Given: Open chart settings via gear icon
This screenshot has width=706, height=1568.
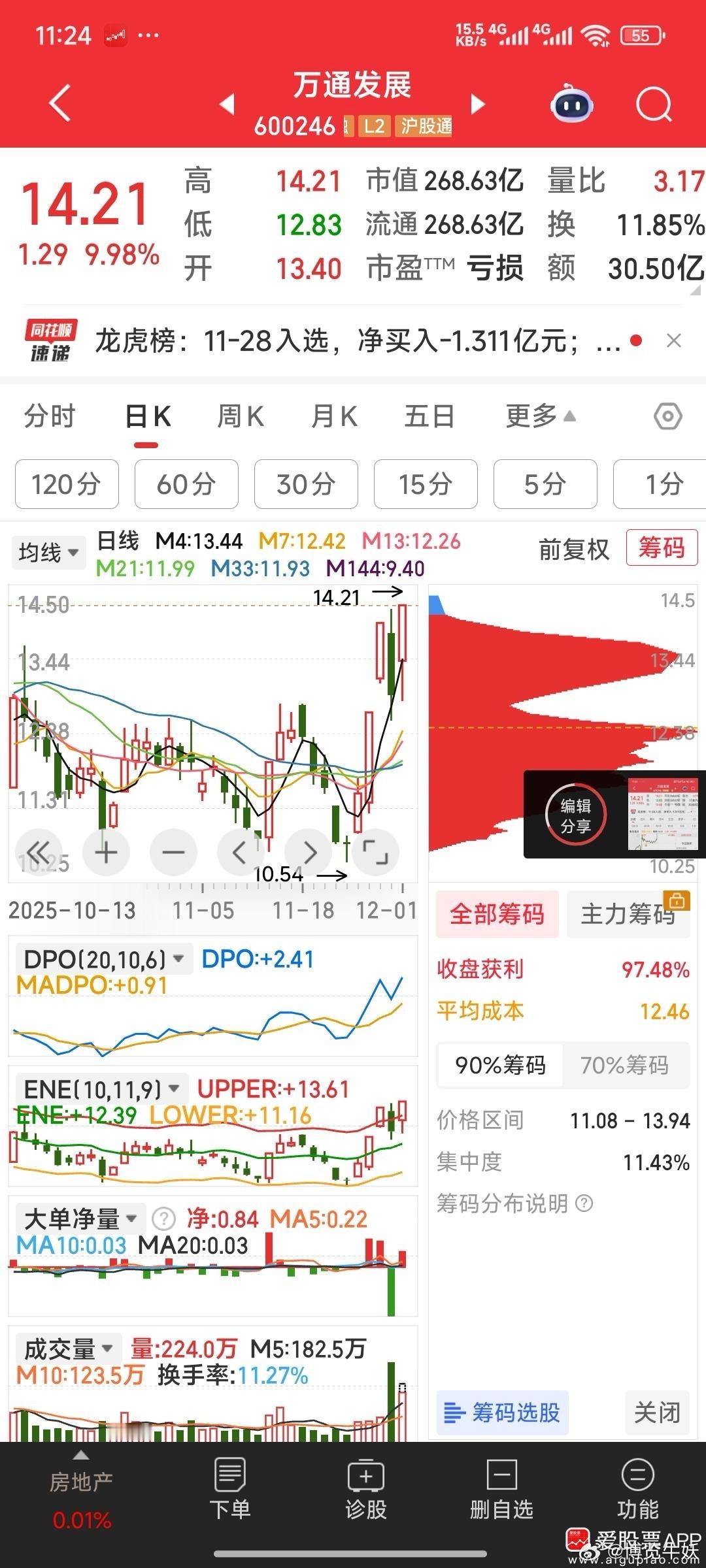Looking at the screenshot, I should coord(667,416).
